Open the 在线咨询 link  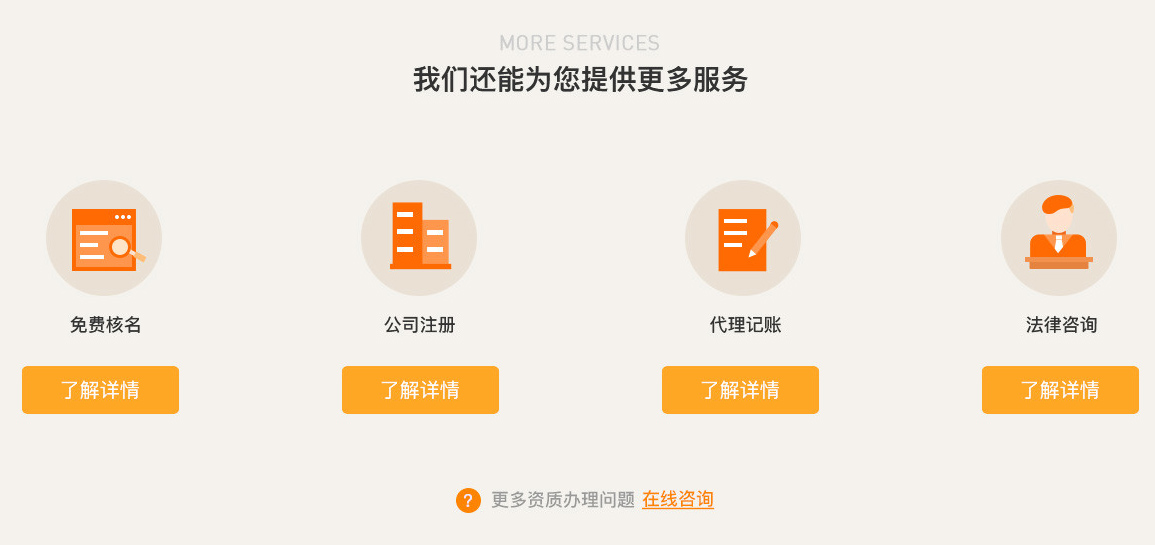[678, 500]
